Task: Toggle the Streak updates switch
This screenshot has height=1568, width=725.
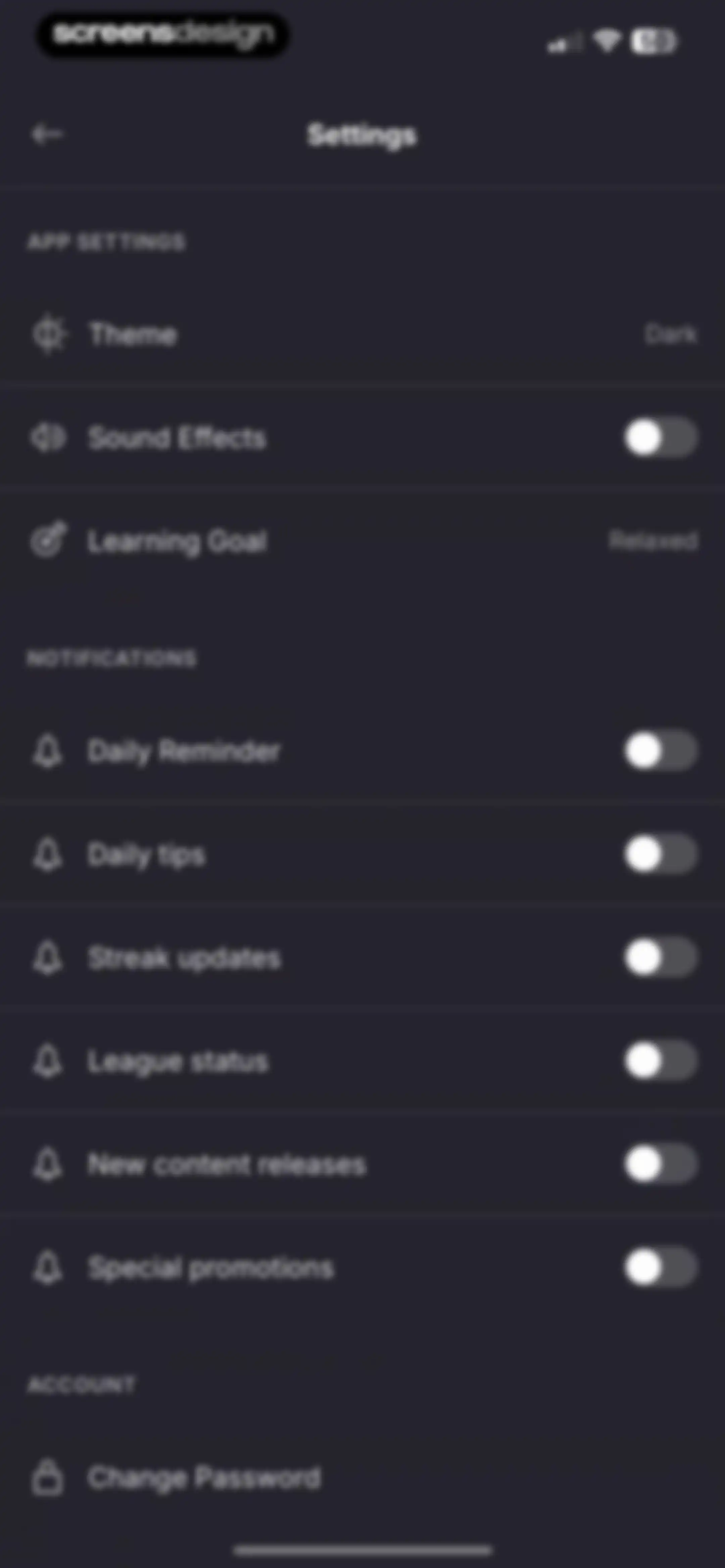Action: (661, 958)
